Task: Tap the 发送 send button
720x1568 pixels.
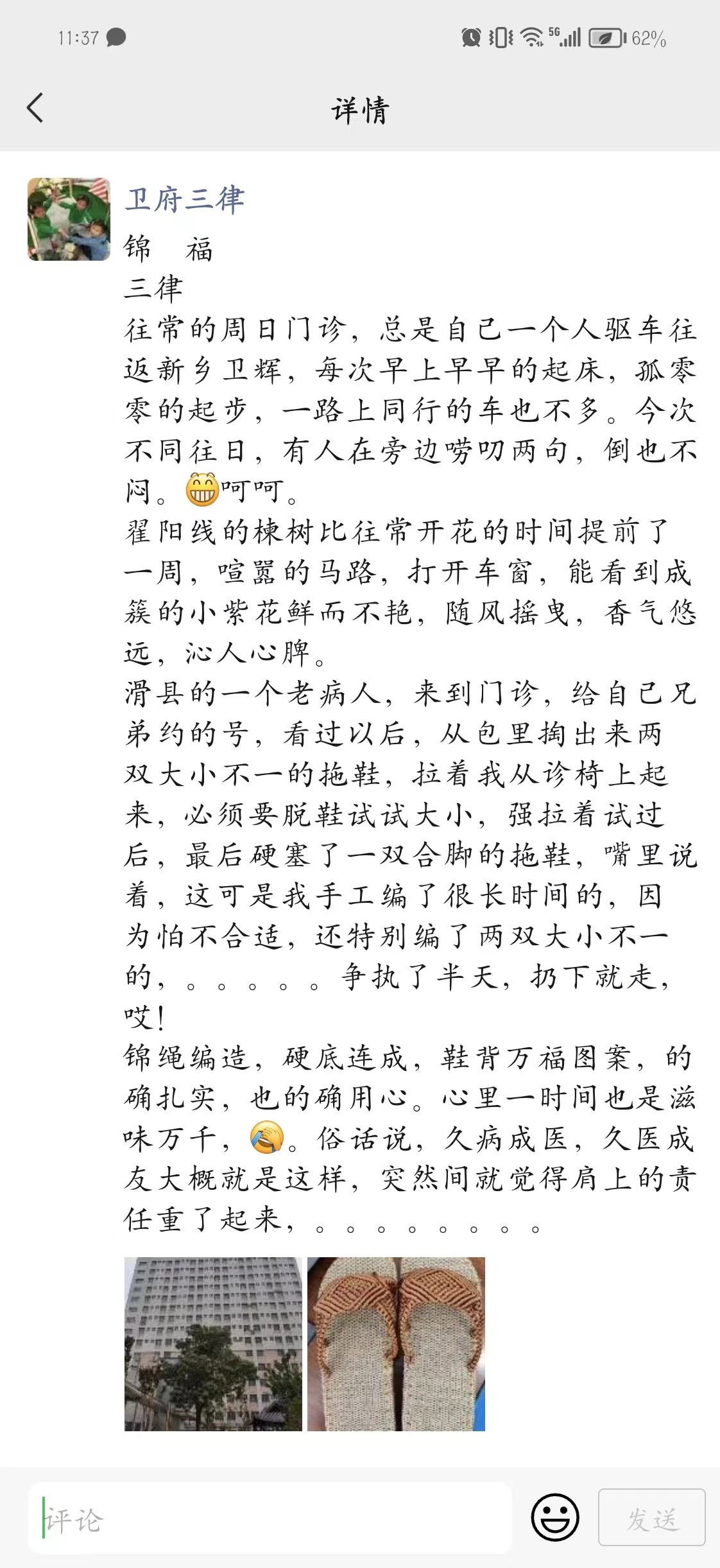Action: click(652, 1517)
